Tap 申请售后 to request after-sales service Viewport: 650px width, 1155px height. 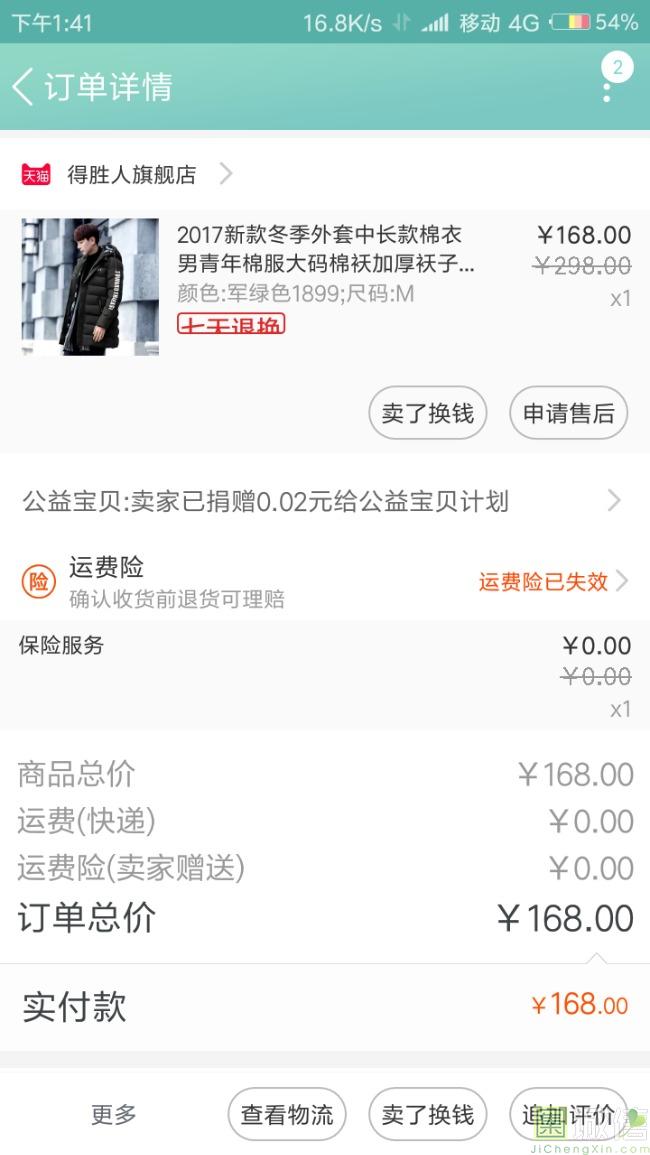(x=569, y=413)
